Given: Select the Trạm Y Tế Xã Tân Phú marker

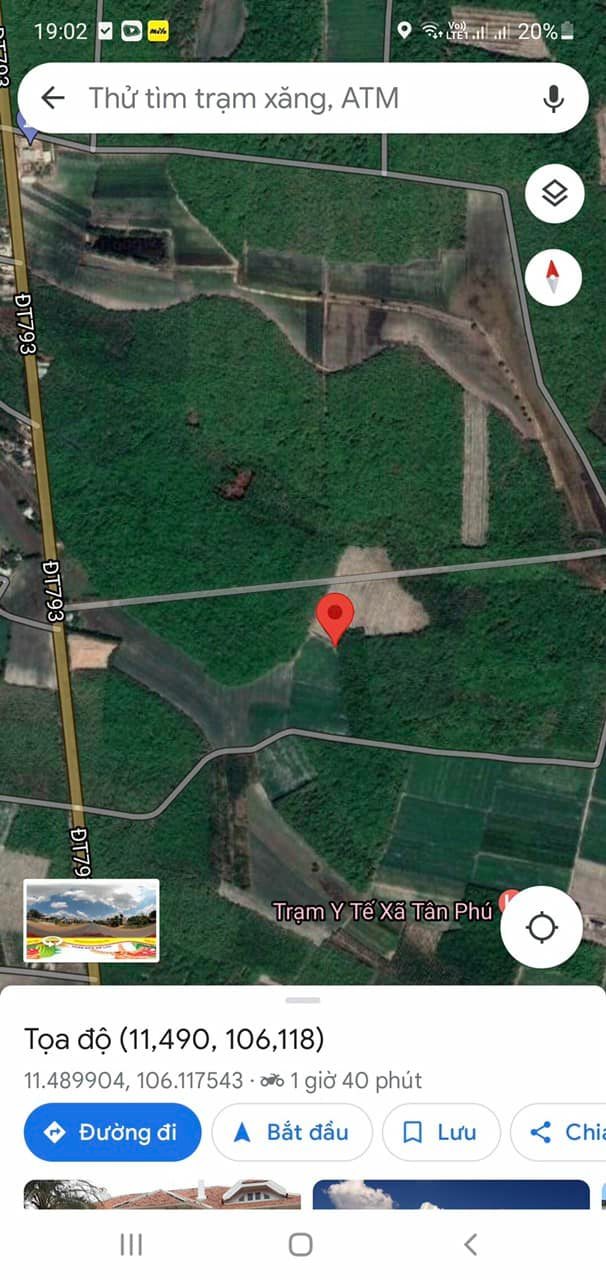Looking at the screenshot, I should [511, 901].
